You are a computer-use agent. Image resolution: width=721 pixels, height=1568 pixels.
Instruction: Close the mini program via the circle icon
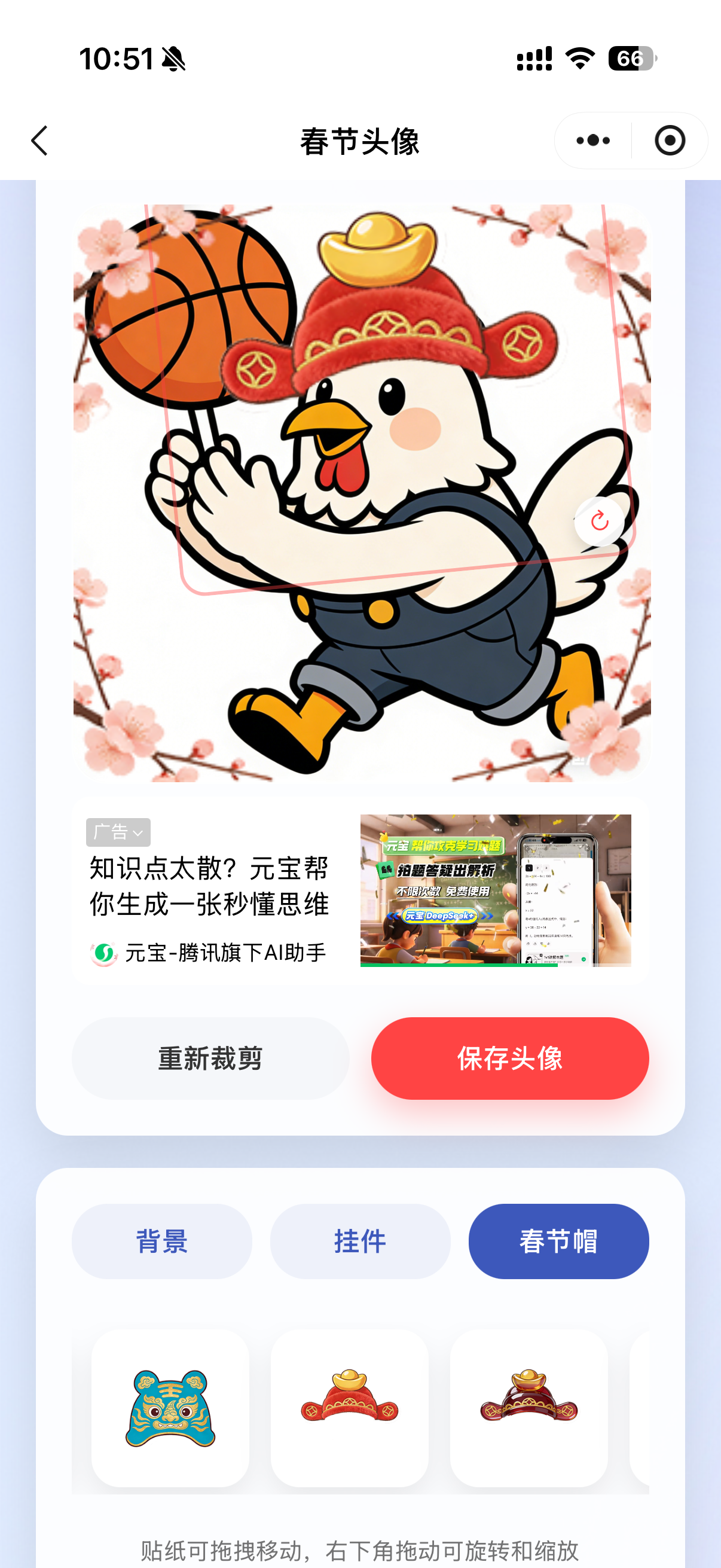tap(670, 141)
